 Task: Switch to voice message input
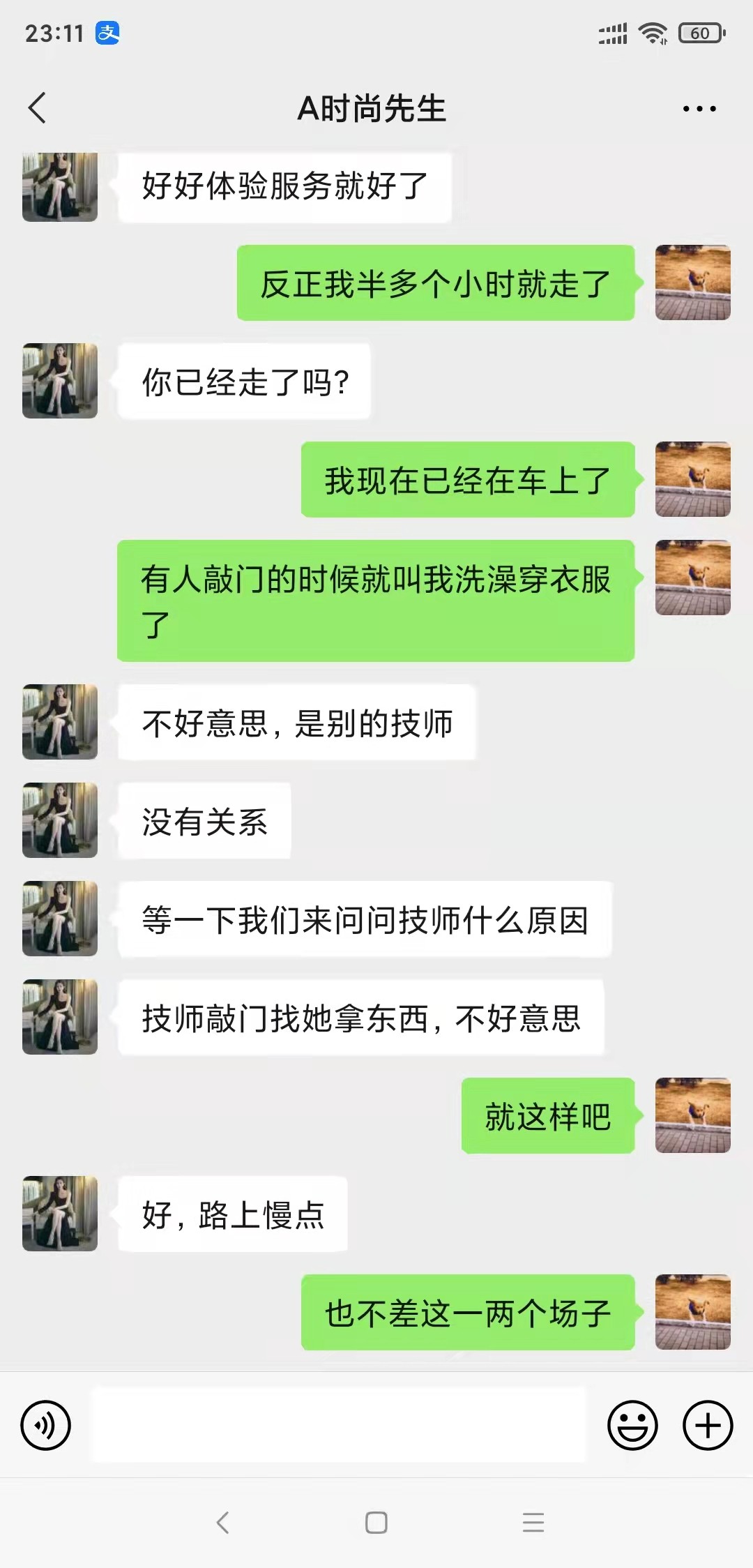46,1425
